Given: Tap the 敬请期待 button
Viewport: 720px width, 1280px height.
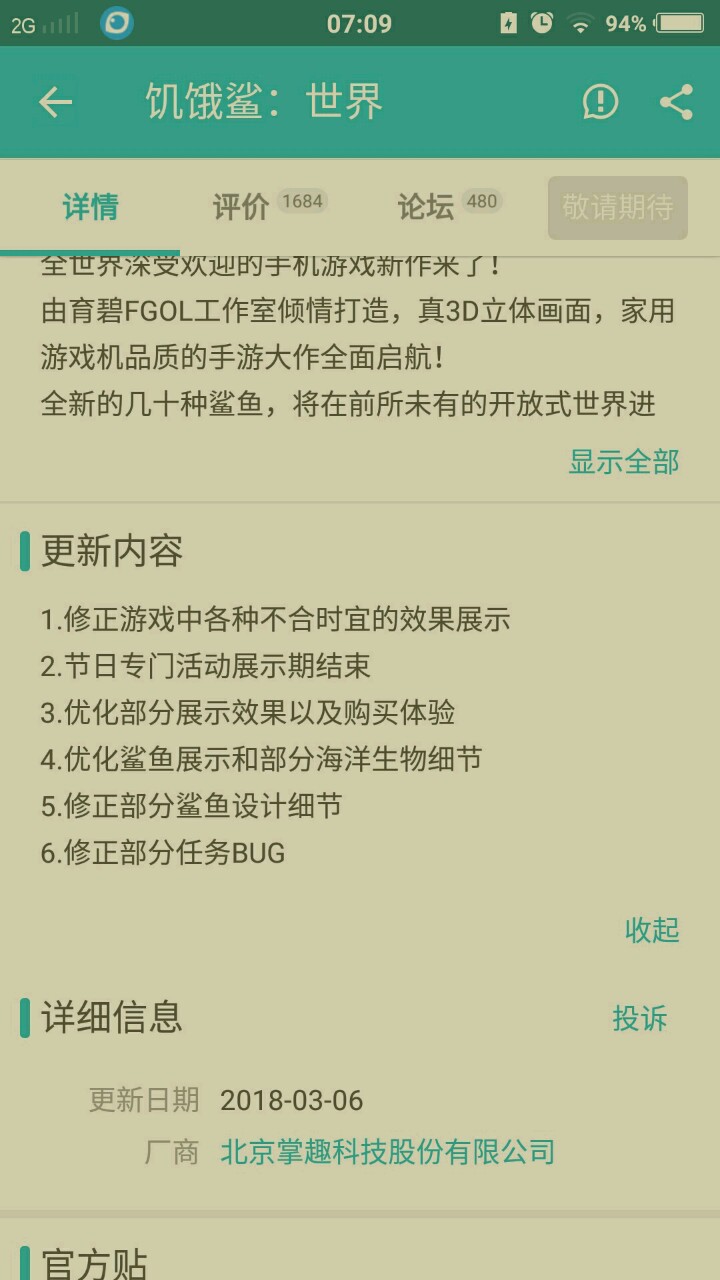Looking at the screenshot, I should coord(617,208).
